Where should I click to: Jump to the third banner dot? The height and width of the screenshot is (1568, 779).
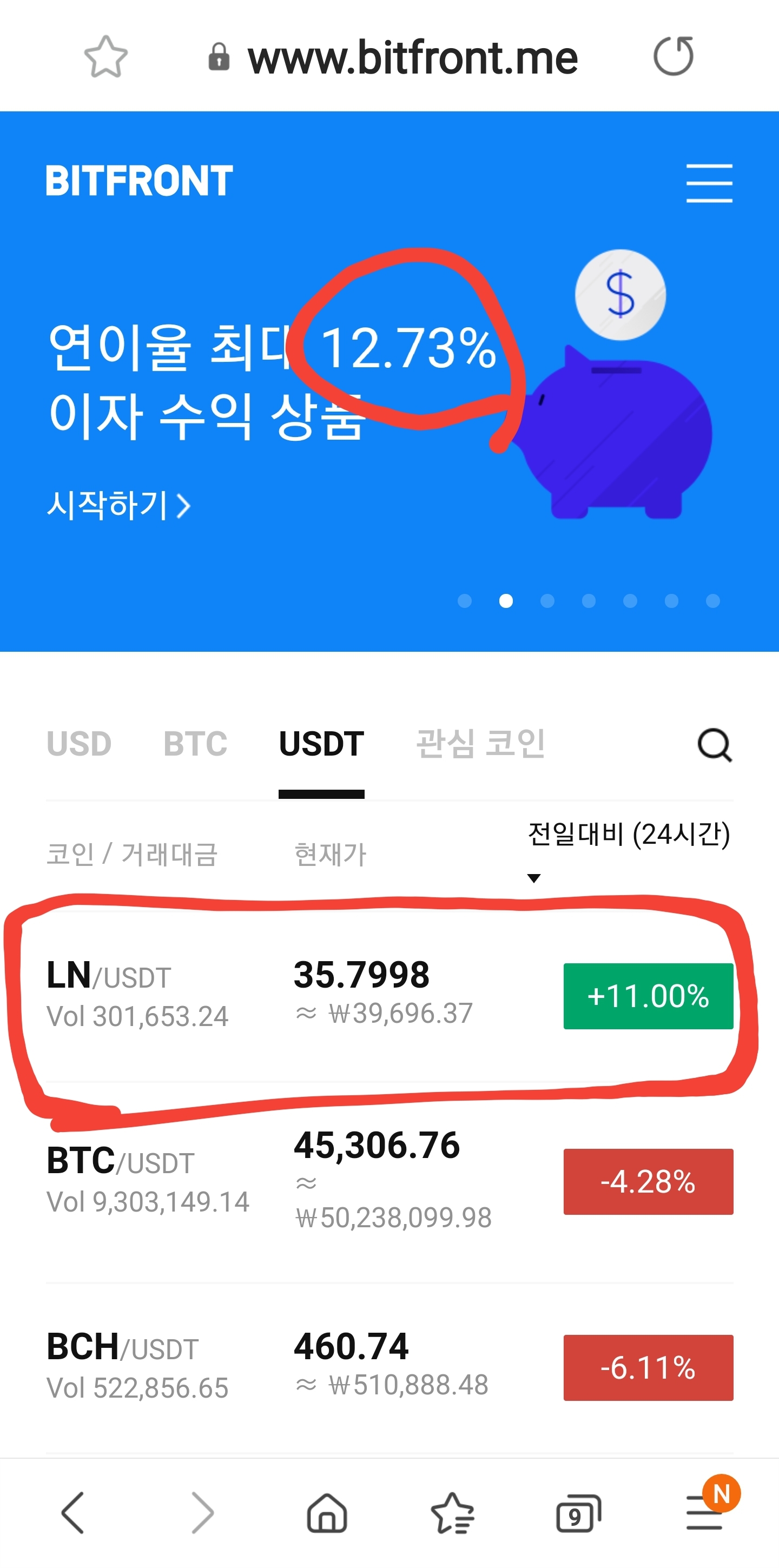pyautogui.click(x=547, y=601)
